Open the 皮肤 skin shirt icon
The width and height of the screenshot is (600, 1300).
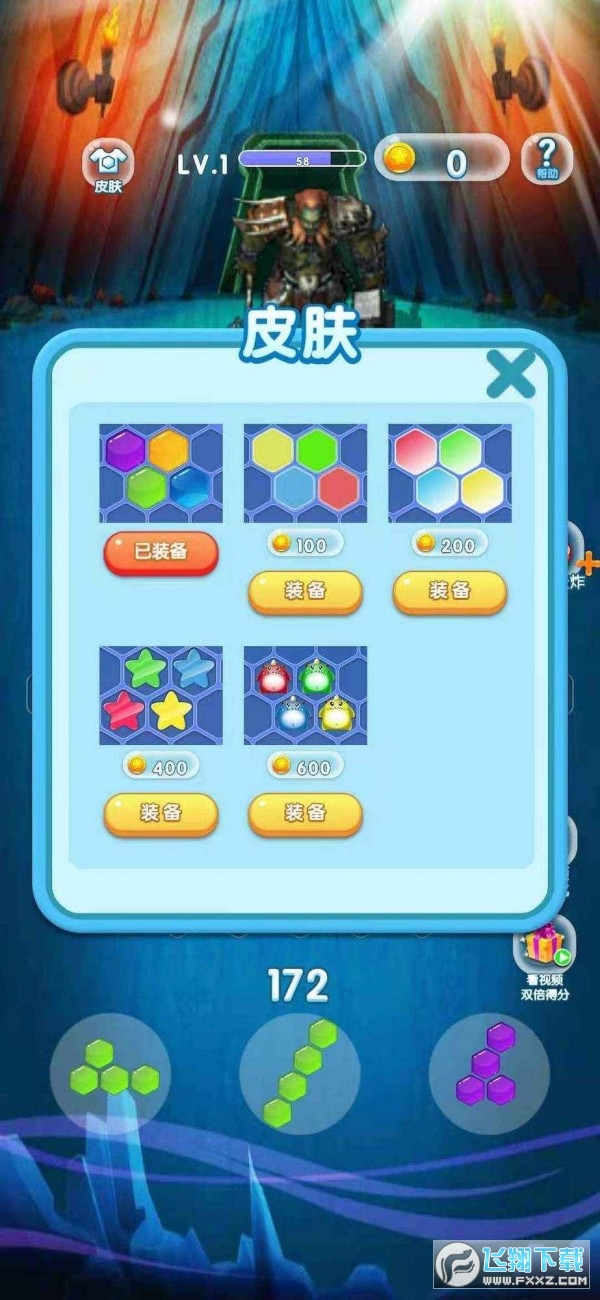coord(108,165)
